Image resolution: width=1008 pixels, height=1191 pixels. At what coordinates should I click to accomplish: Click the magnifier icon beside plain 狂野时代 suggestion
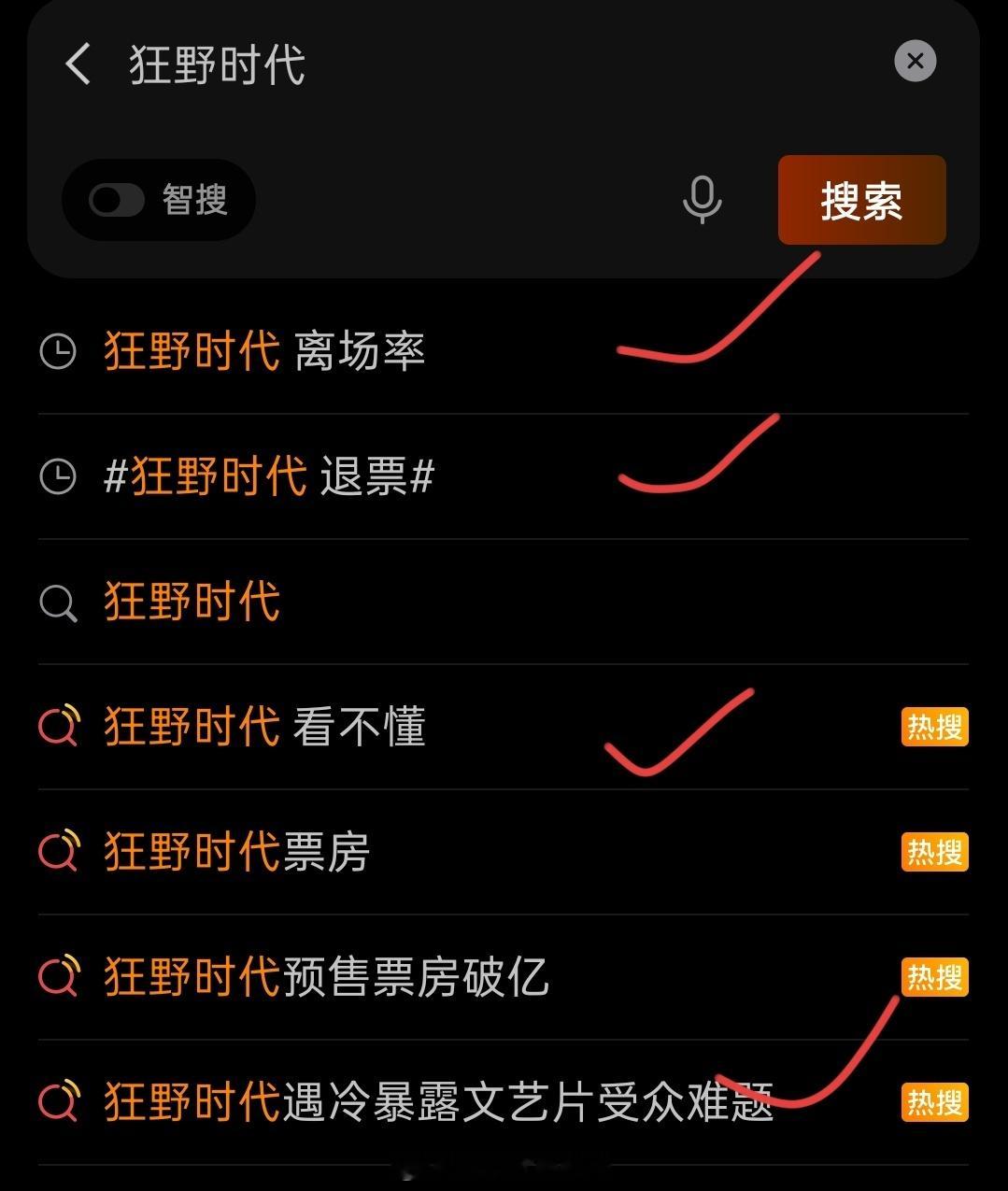point(59,603)
